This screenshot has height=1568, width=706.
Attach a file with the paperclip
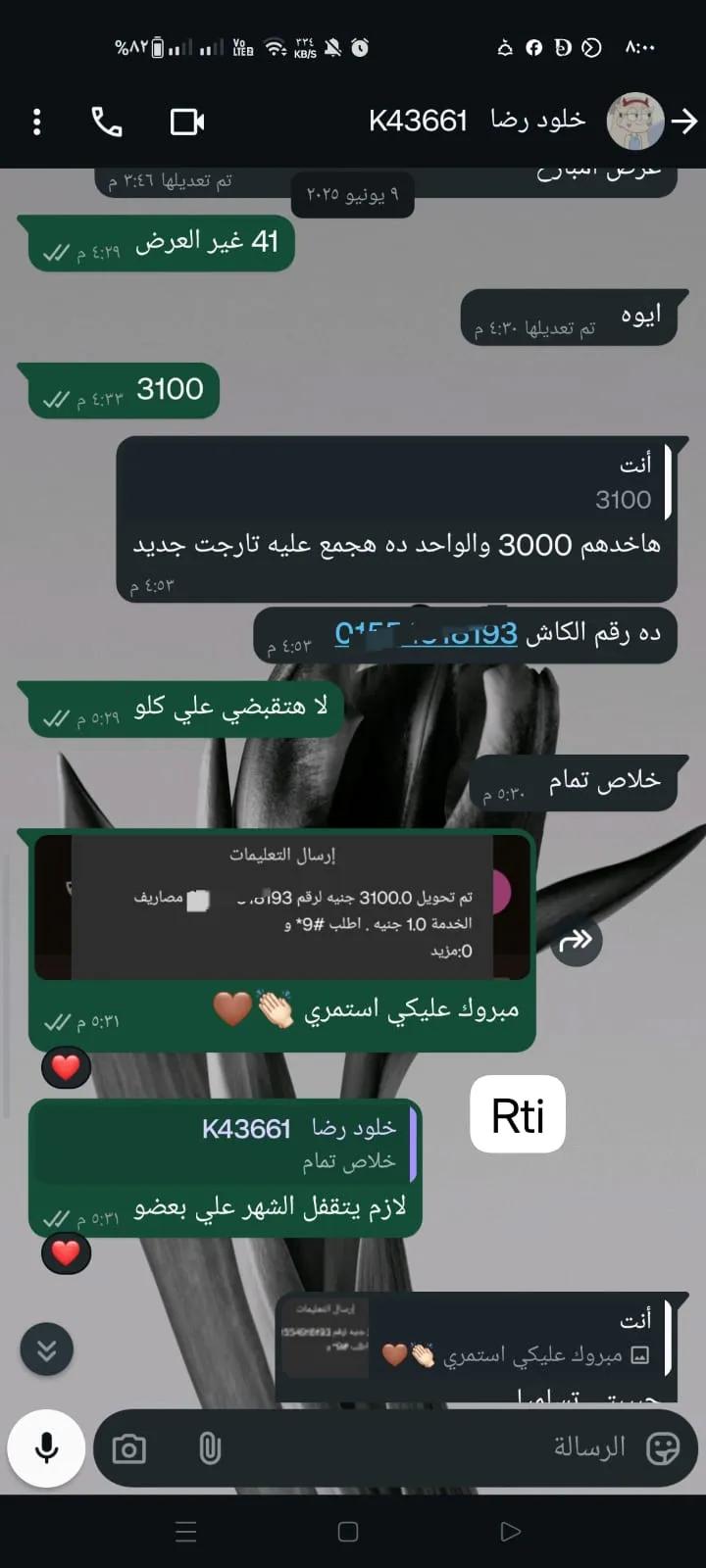[210, 1448]
